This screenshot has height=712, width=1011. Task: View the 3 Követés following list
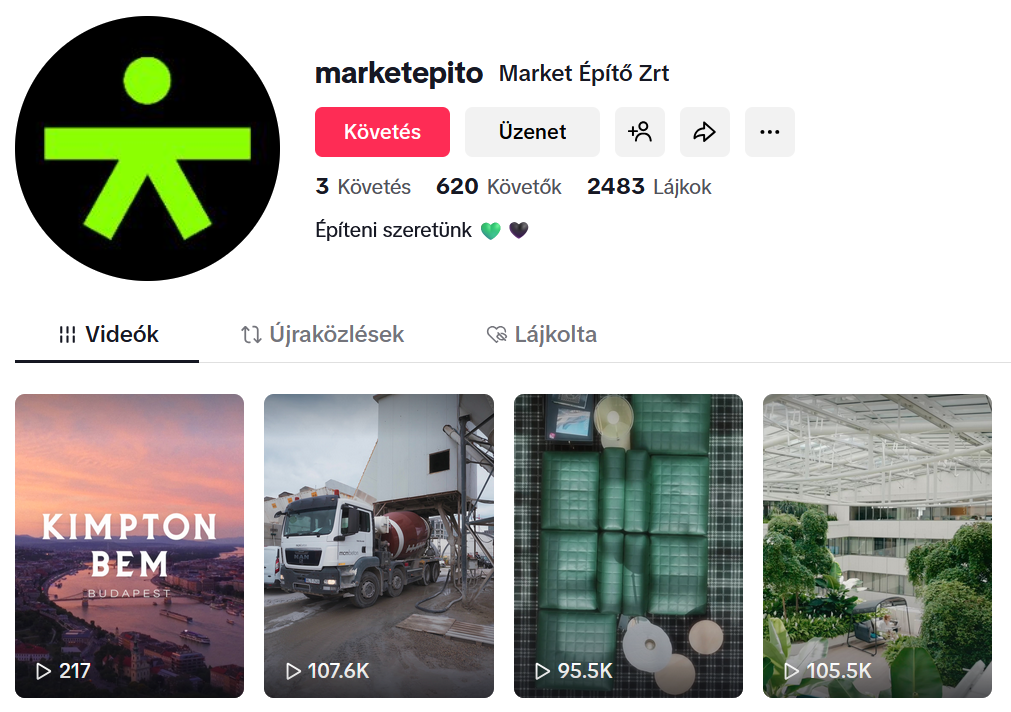(x=363, y=187)
